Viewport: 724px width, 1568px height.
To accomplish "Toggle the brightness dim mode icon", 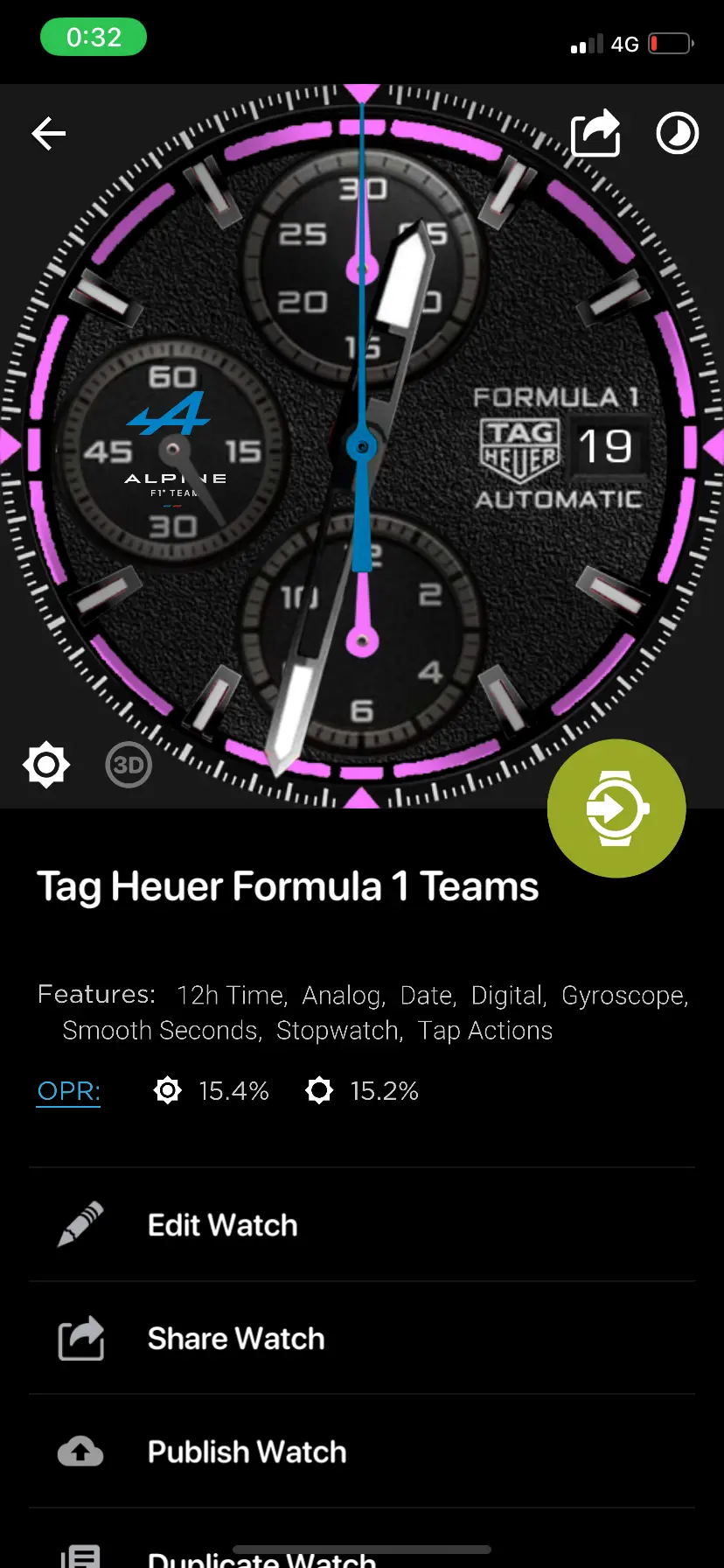I will [46, 766].
